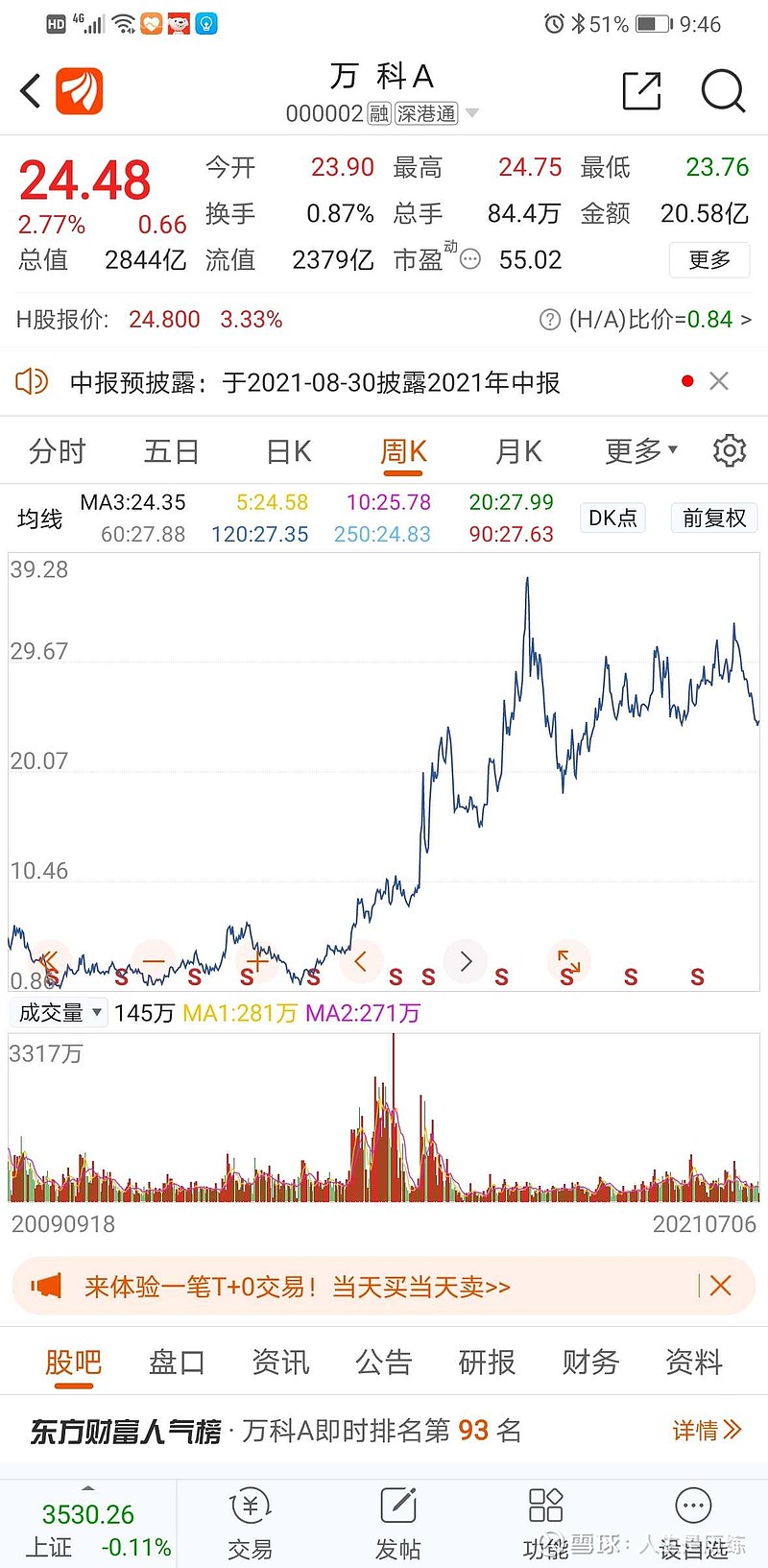Expand the 更多 chart period dropdown

[640, 450]
